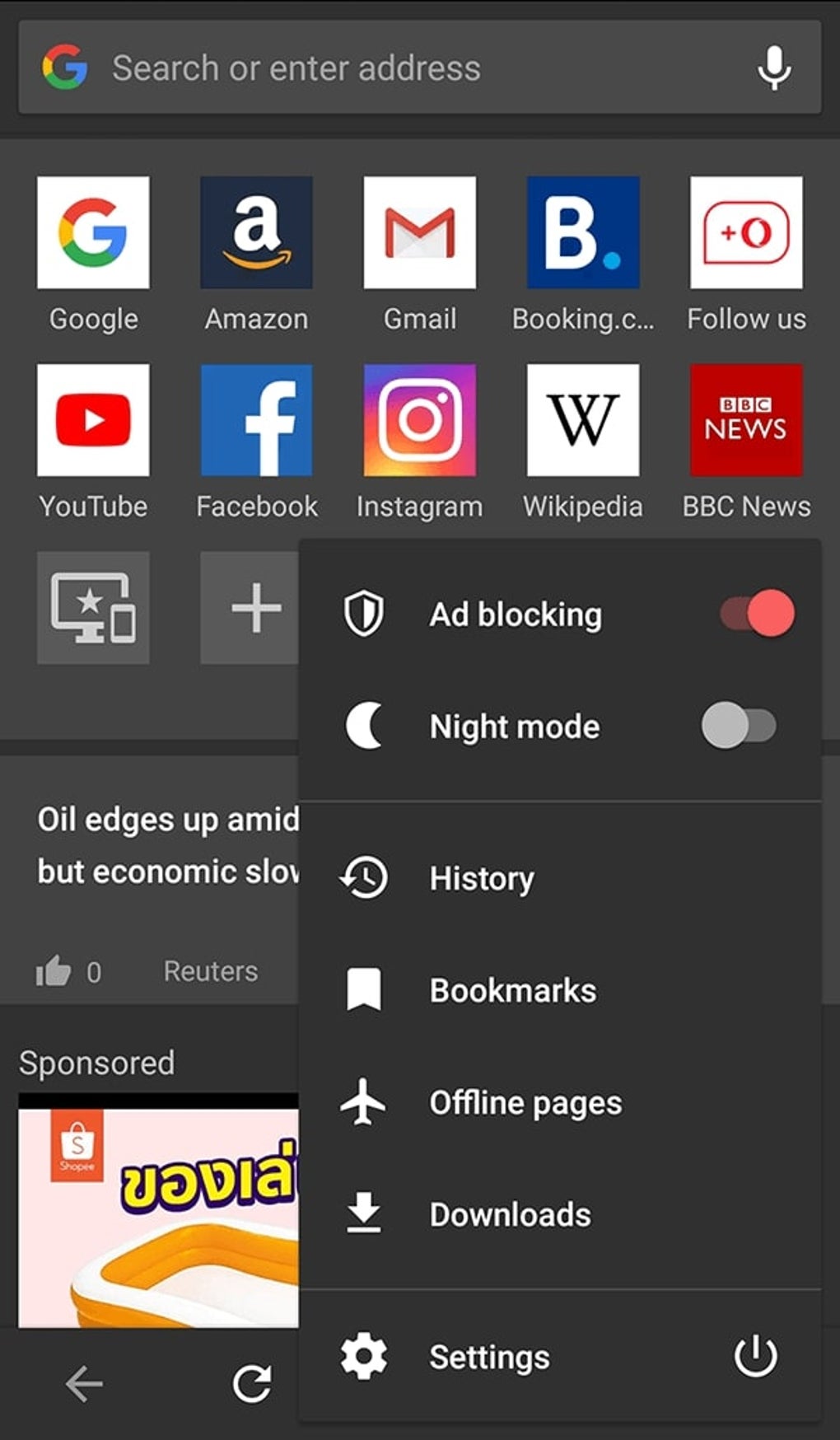Open Instagram from speed dial

tap(419, 420)
